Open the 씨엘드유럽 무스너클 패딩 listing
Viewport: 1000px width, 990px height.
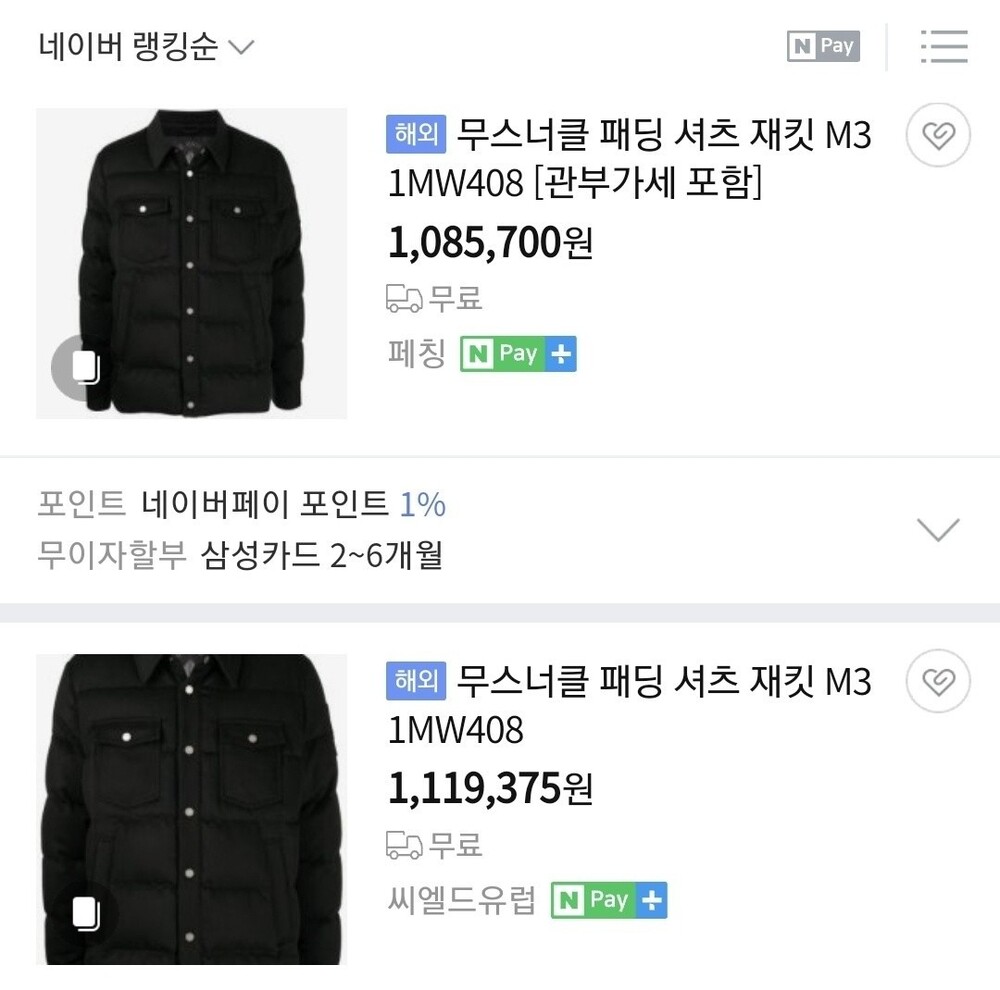pos(628,705)
